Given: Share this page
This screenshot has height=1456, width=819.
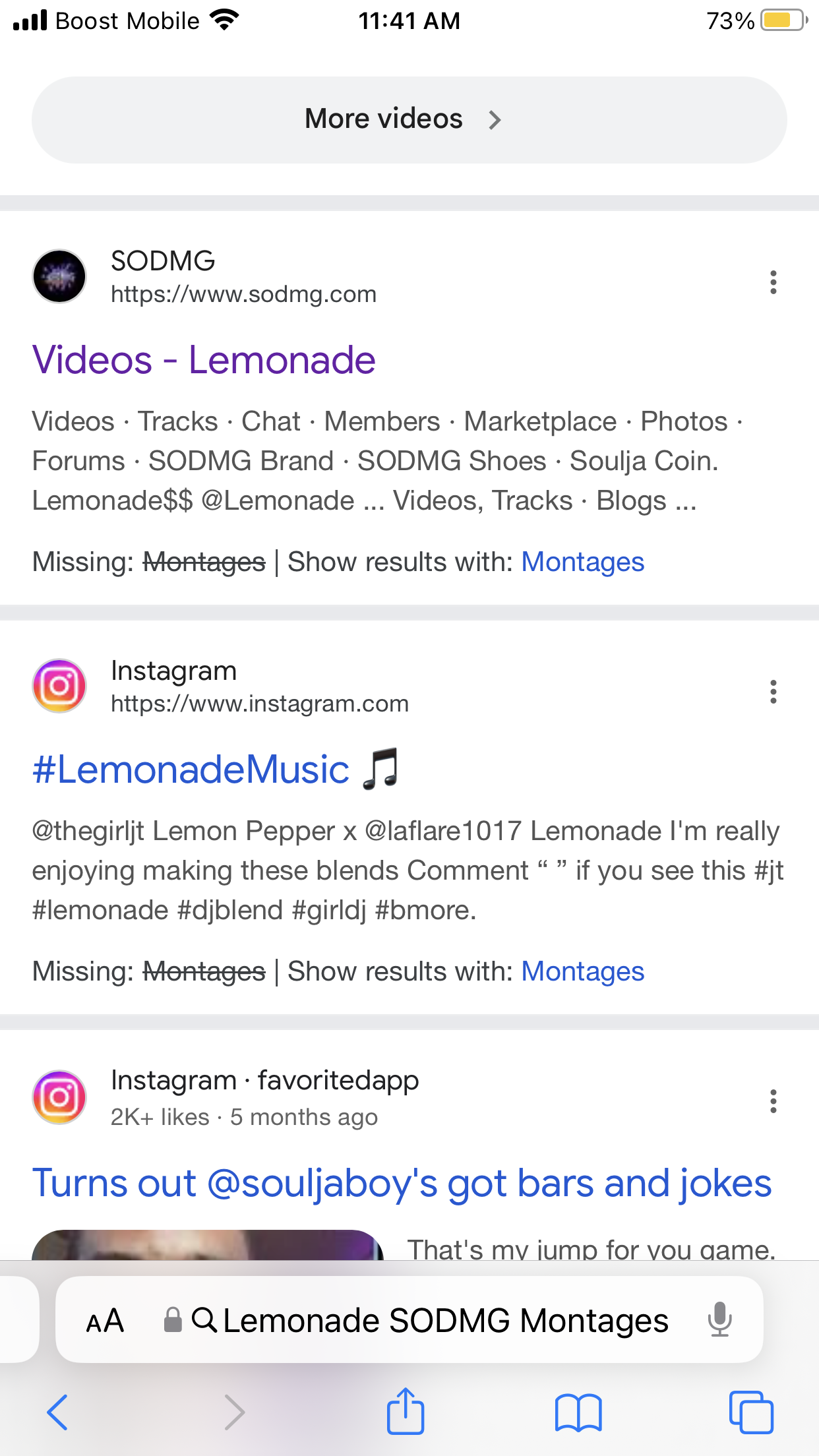Looking at the screenshot, I should [405, 1412].
